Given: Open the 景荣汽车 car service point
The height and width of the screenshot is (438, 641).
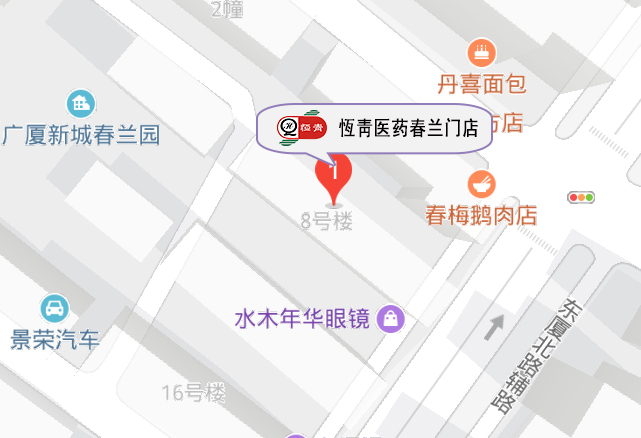Looking at the screenshot, I should [55, 308].
